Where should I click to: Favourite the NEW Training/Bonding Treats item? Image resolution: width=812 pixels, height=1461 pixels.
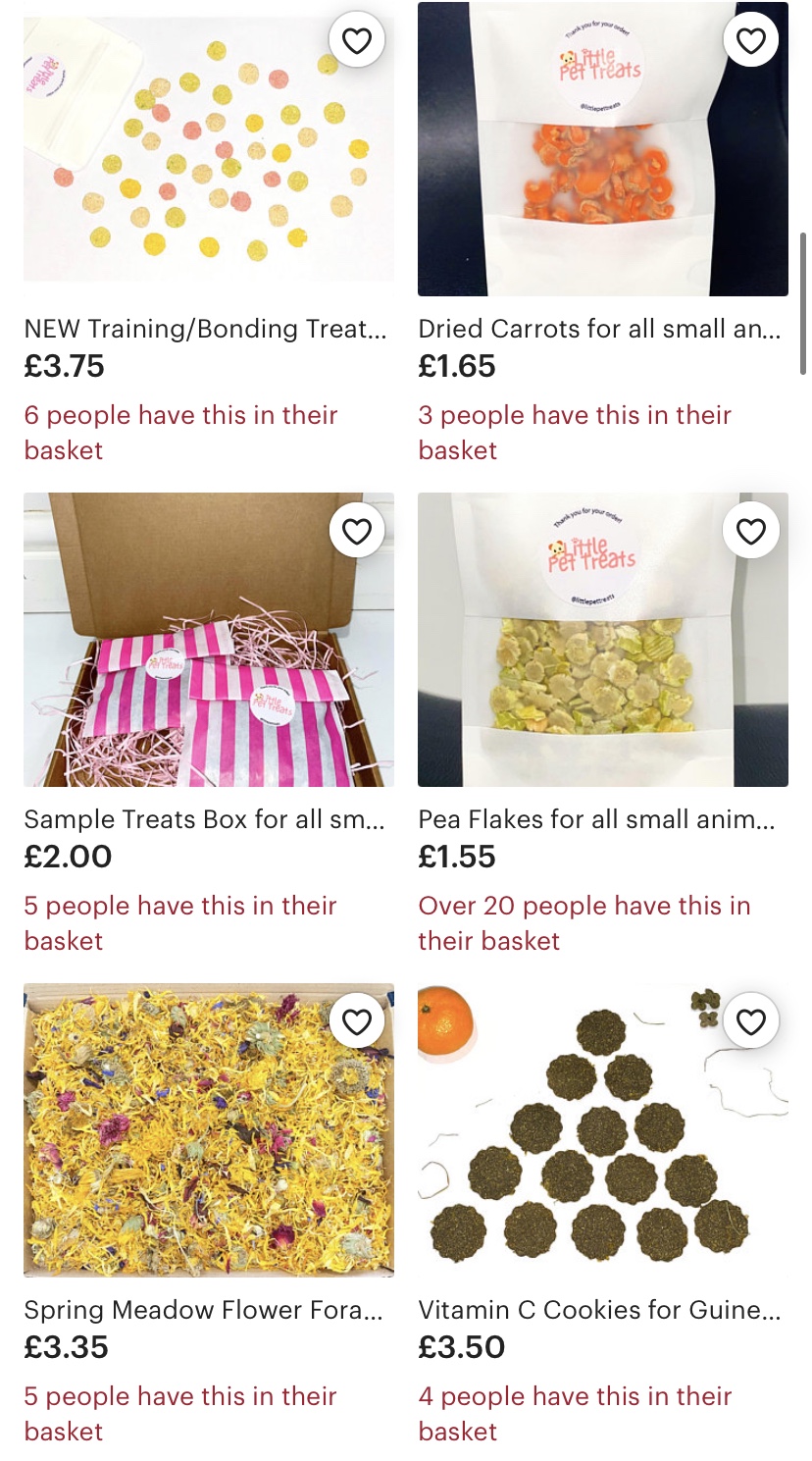357,40
